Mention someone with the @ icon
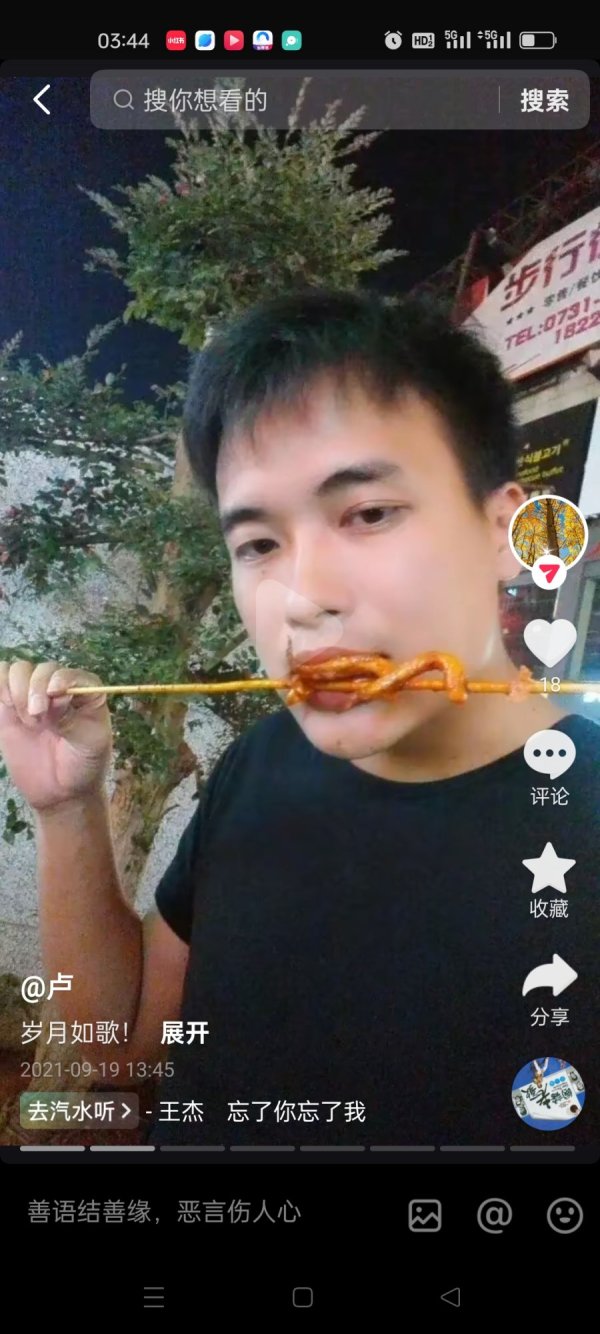The width and height of the screenshot is (600, 1334). 494,1214
